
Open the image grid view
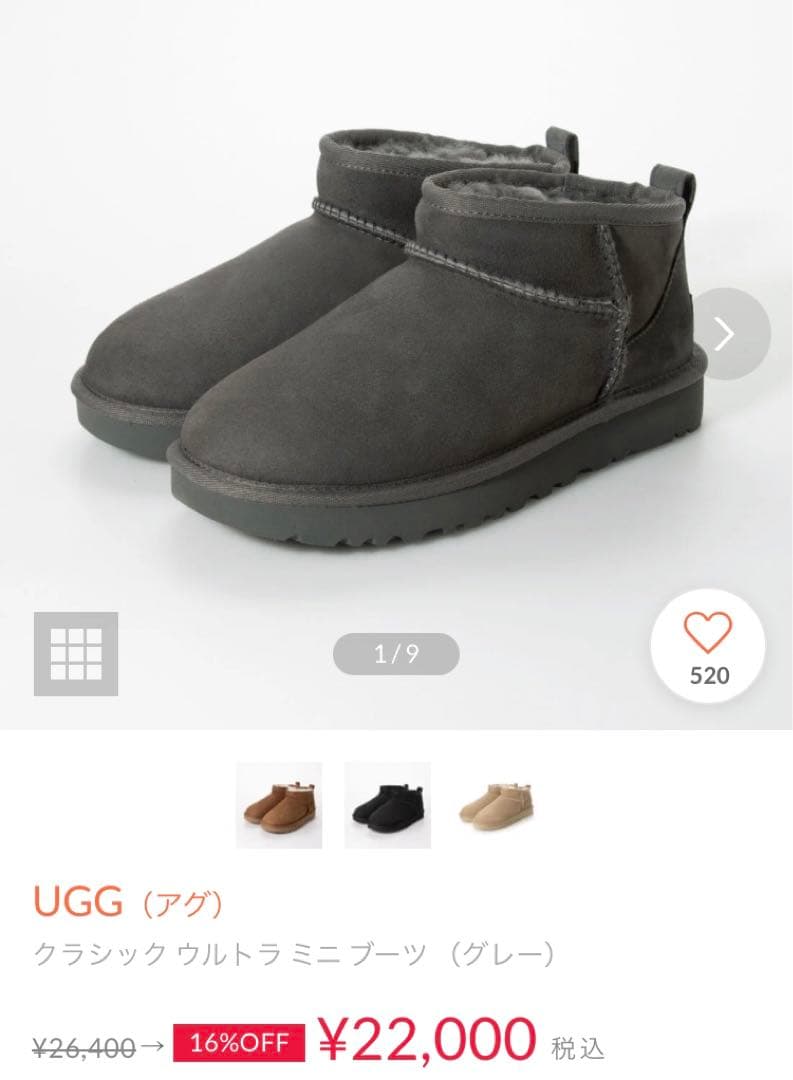[76, 653]
